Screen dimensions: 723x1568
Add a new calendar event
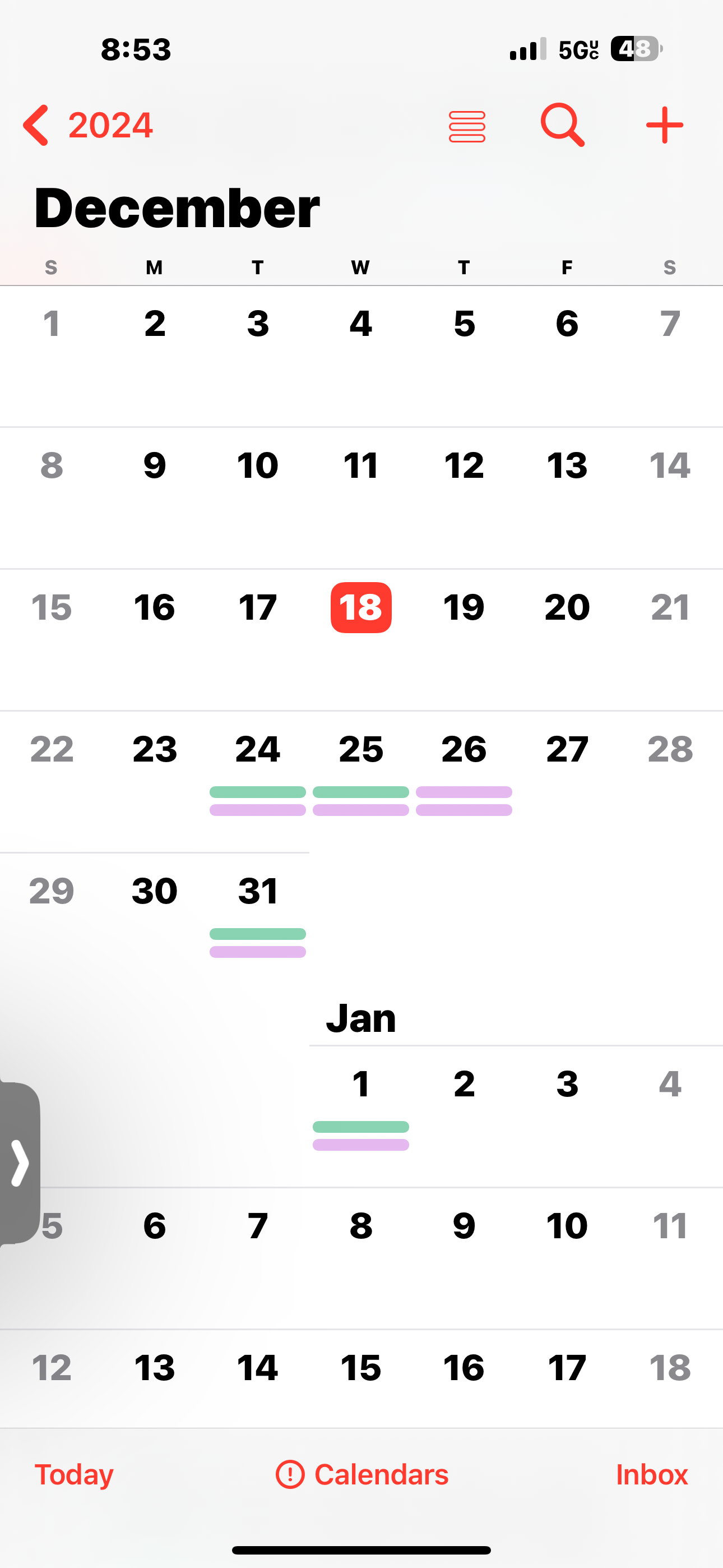click(664, 126)
